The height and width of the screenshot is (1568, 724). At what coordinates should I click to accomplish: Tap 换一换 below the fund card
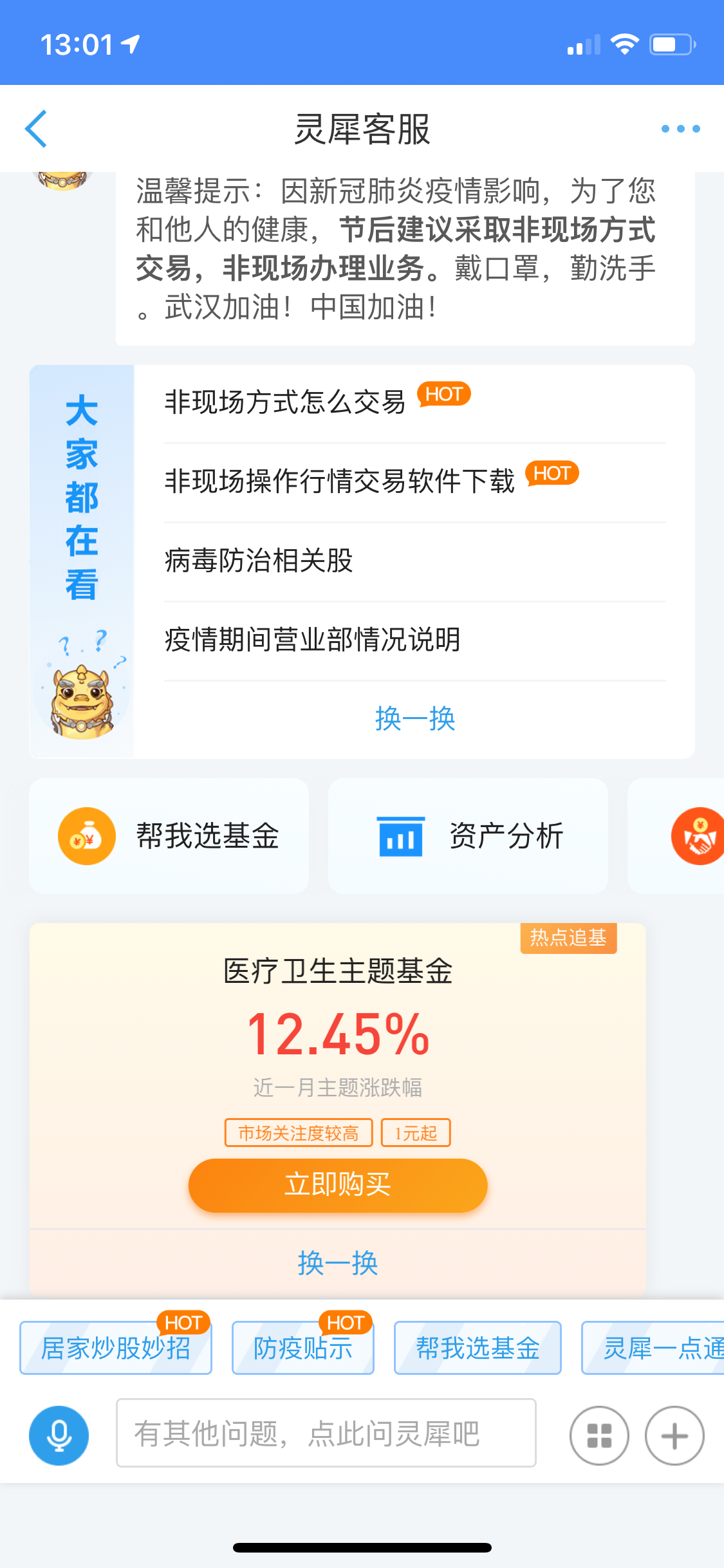(x=337, y=1263)
